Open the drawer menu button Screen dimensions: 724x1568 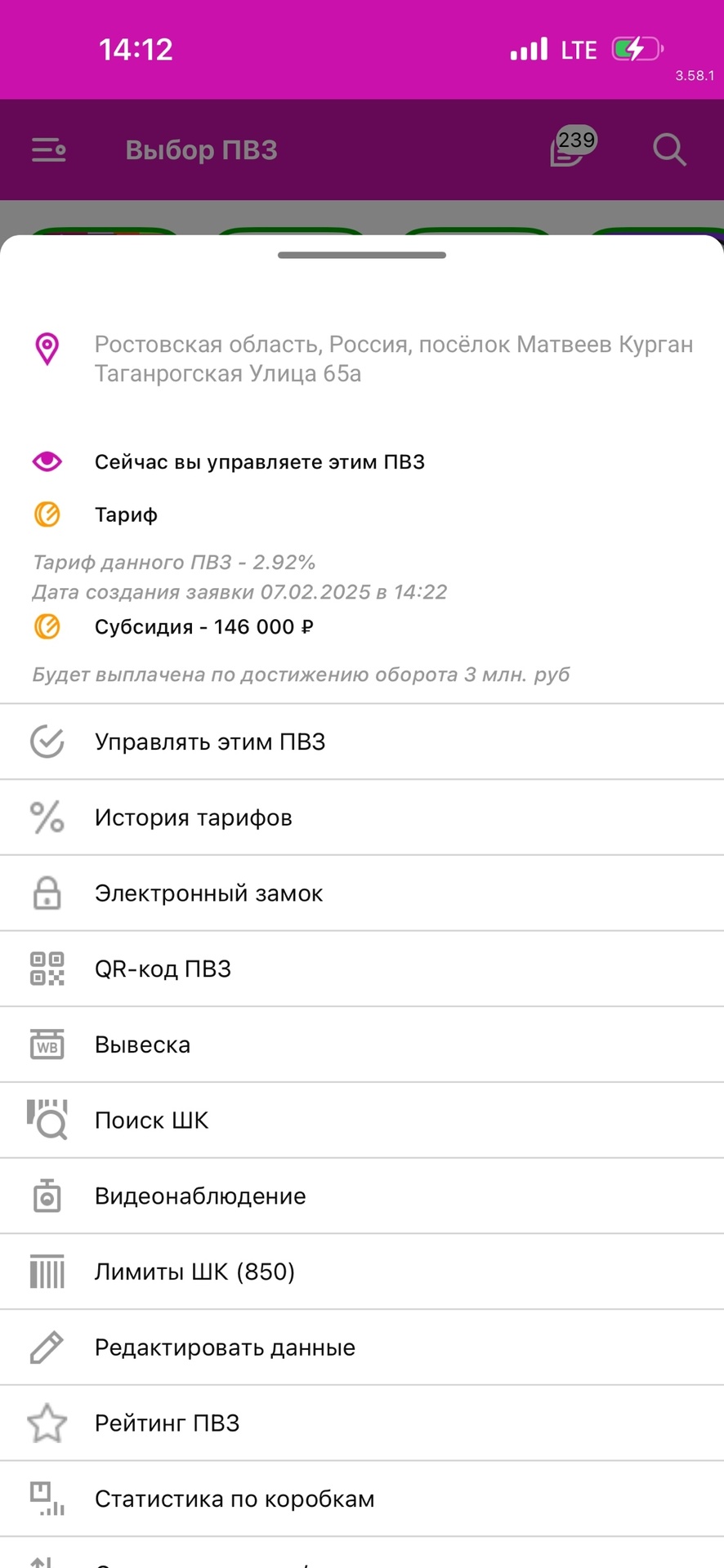[48, 150]
